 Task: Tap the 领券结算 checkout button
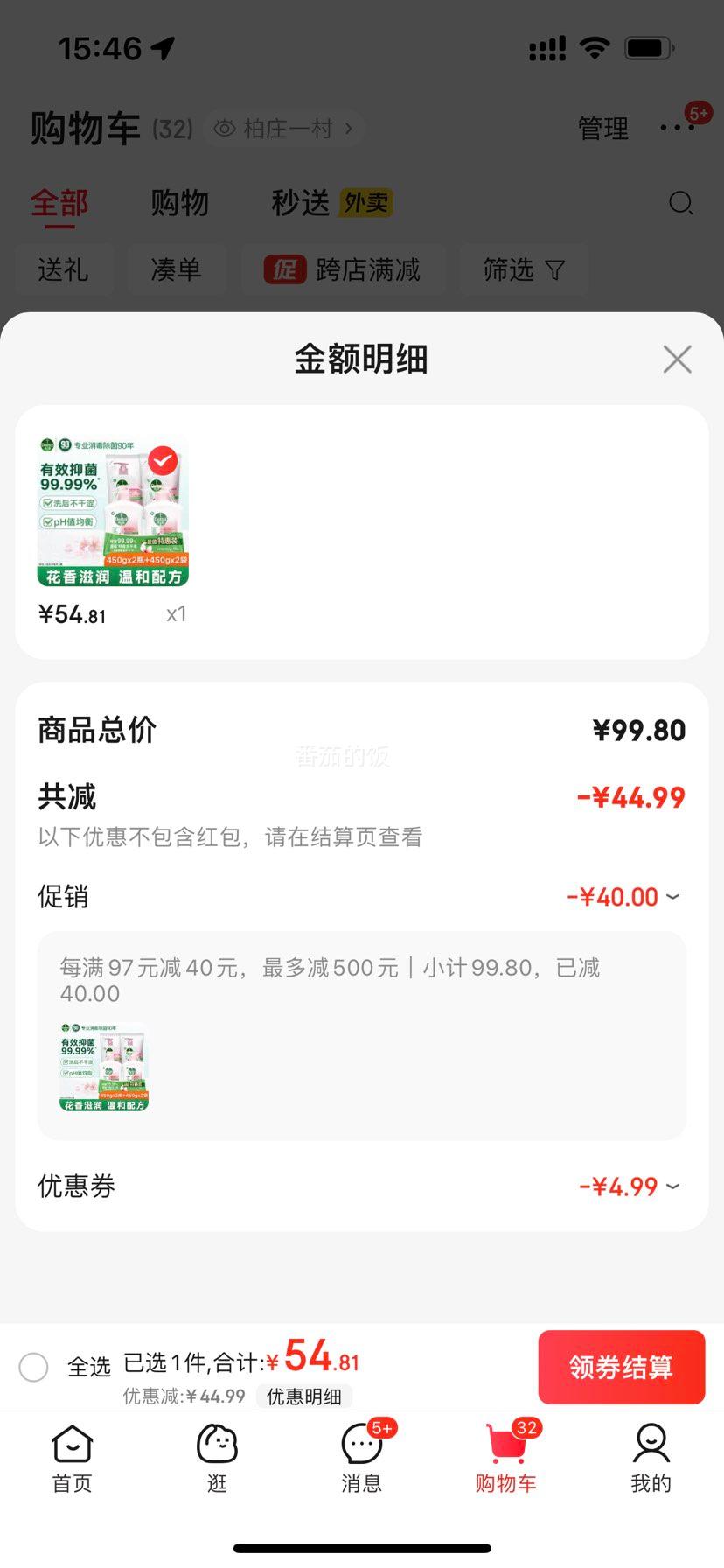click(621, 1367)
